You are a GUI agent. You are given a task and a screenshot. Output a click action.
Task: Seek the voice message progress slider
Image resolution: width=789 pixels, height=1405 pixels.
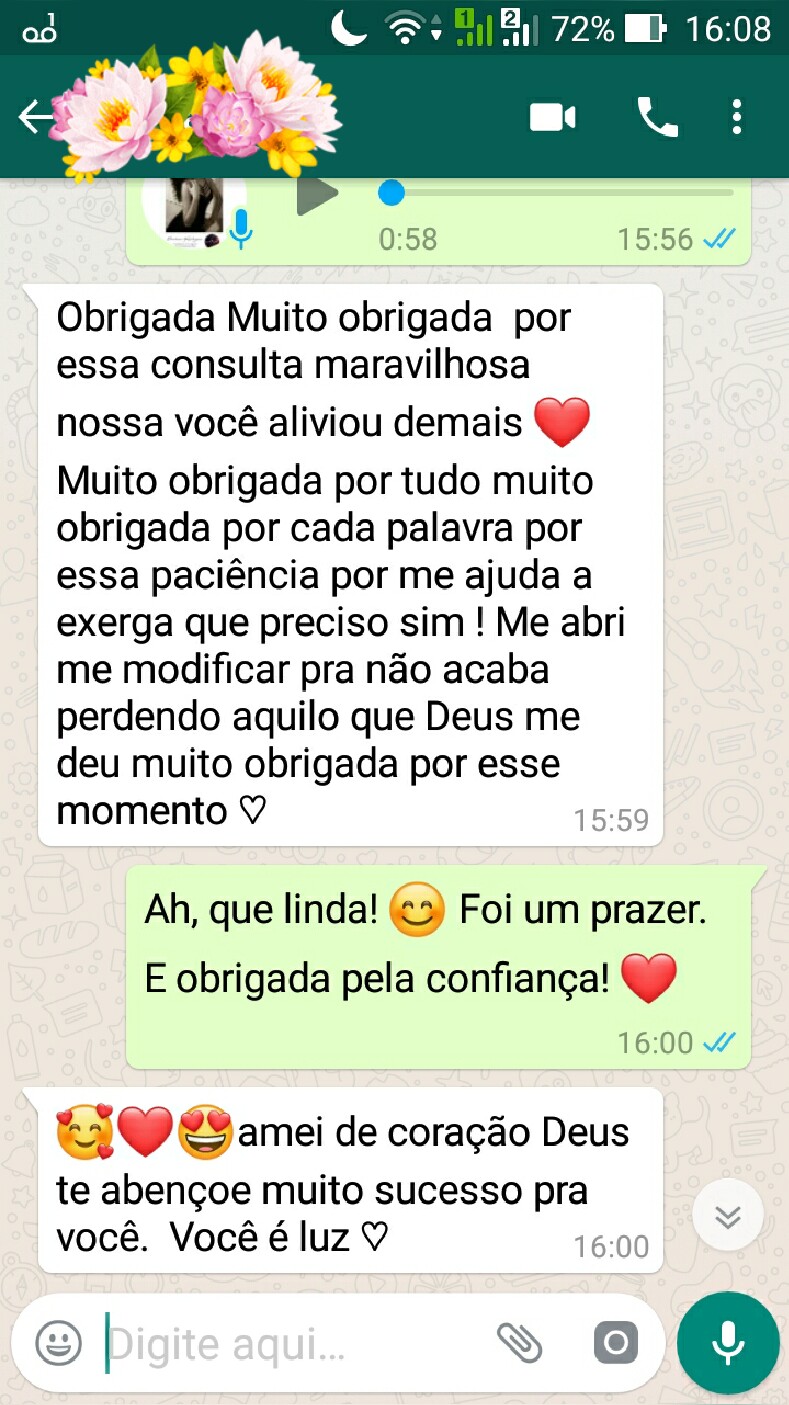point(392,192)
